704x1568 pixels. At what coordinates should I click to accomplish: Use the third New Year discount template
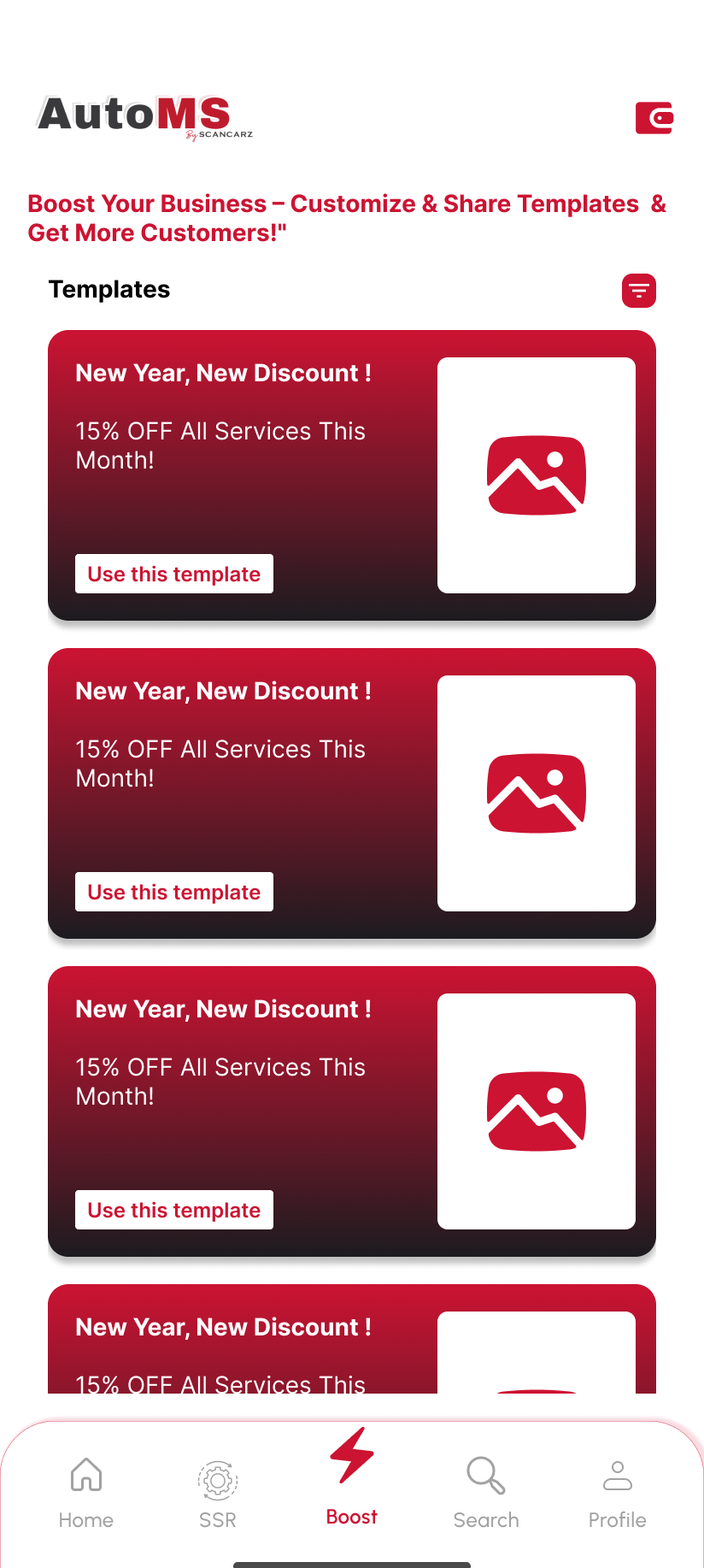[x=174, y=1210]
